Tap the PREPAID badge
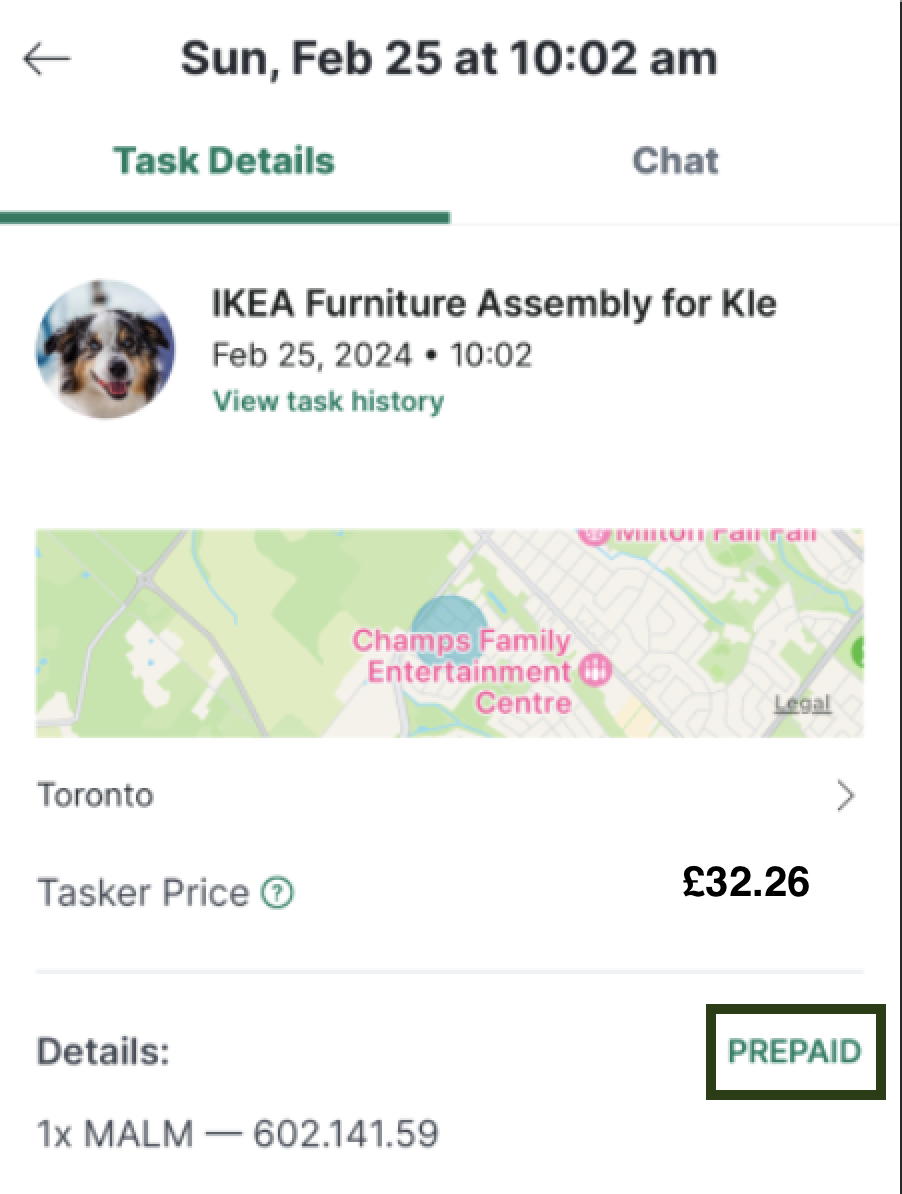Screen dimensions: 902x1194 (794, 1052)
